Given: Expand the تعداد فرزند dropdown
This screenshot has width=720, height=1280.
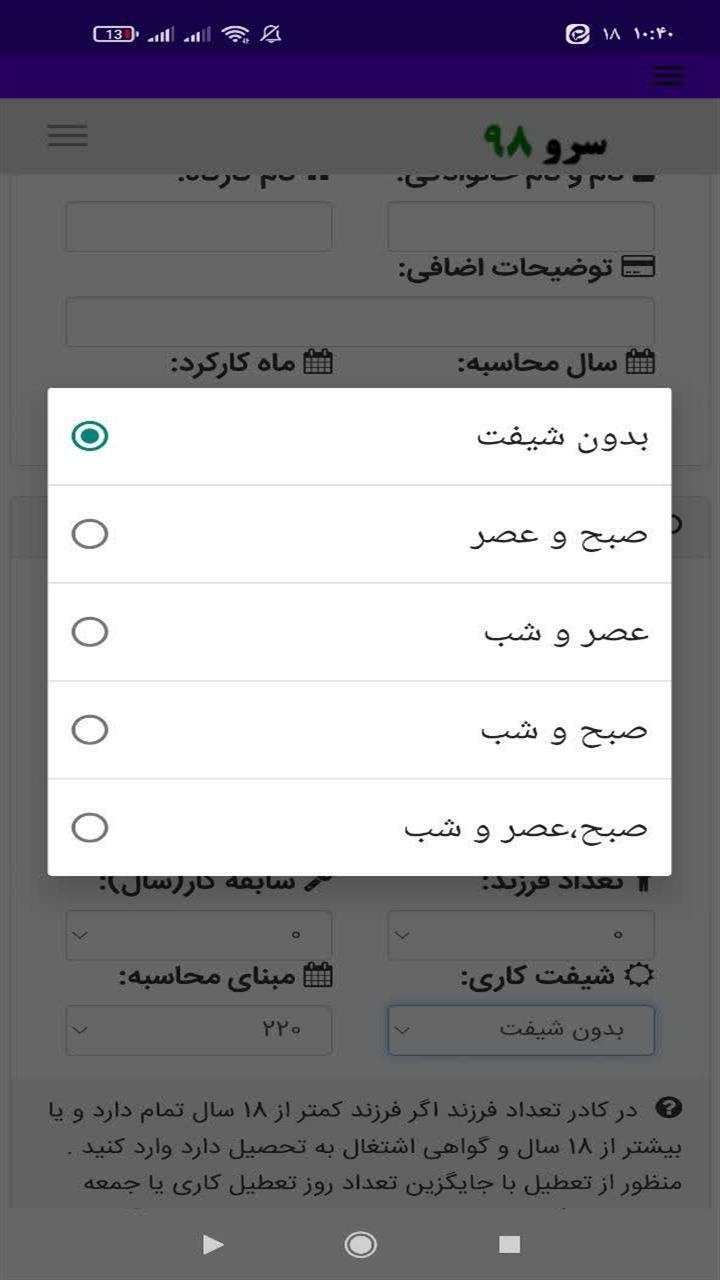Looking at the screenshot, I should click(520, 935).
